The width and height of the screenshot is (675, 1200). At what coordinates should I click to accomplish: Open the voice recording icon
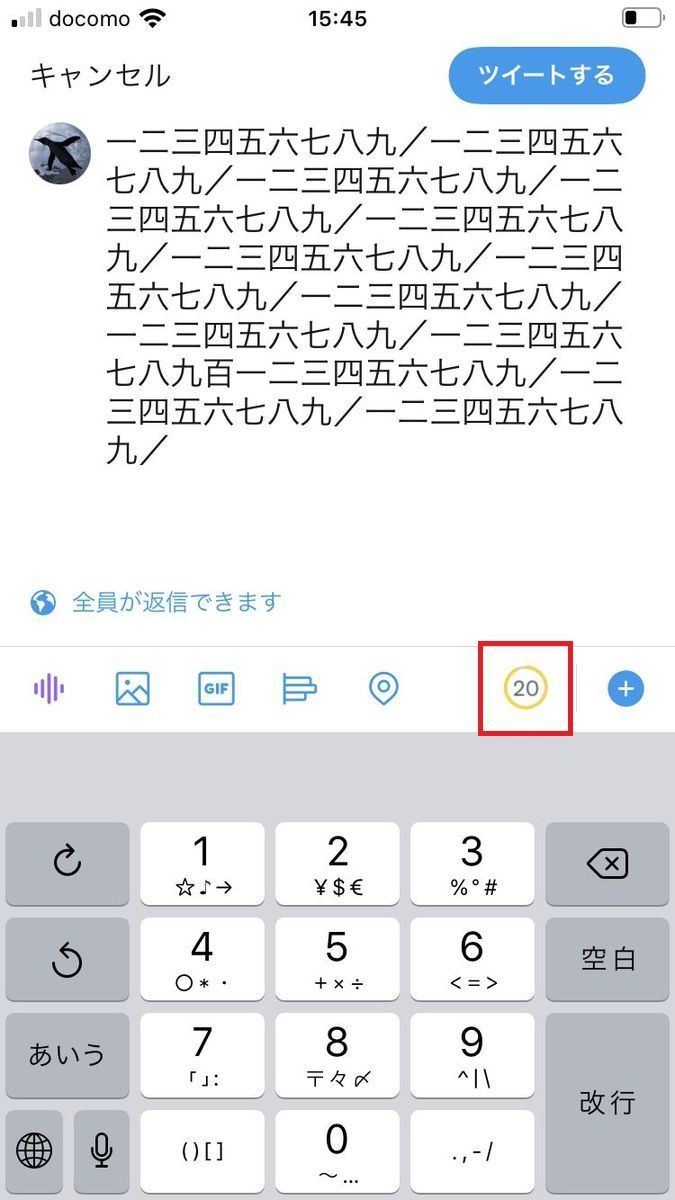(48, 688)
